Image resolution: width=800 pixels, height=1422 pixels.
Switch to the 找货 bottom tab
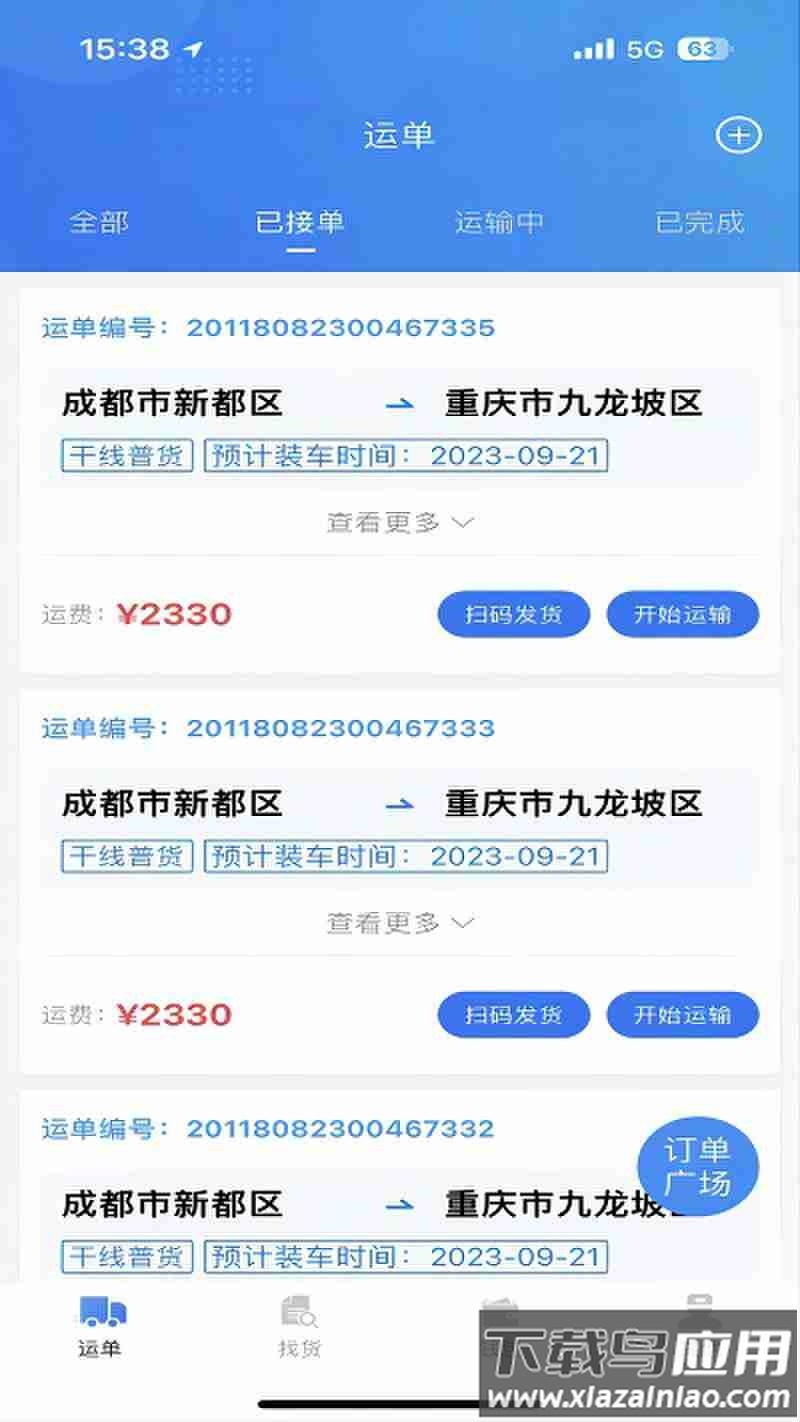(299, 1327)
